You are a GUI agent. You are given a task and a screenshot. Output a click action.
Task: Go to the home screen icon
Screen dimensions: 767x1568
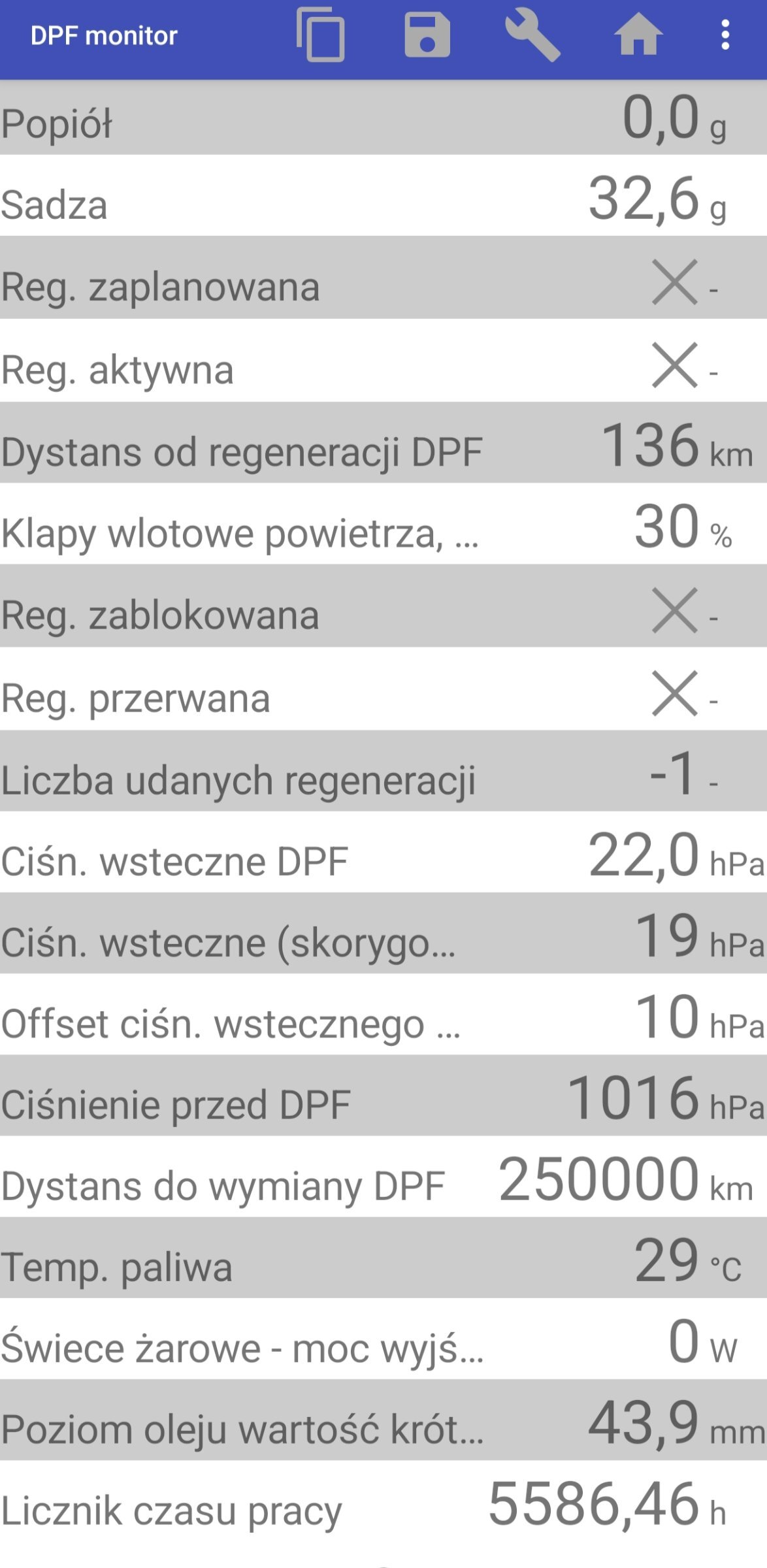click(x=638, y=34)
